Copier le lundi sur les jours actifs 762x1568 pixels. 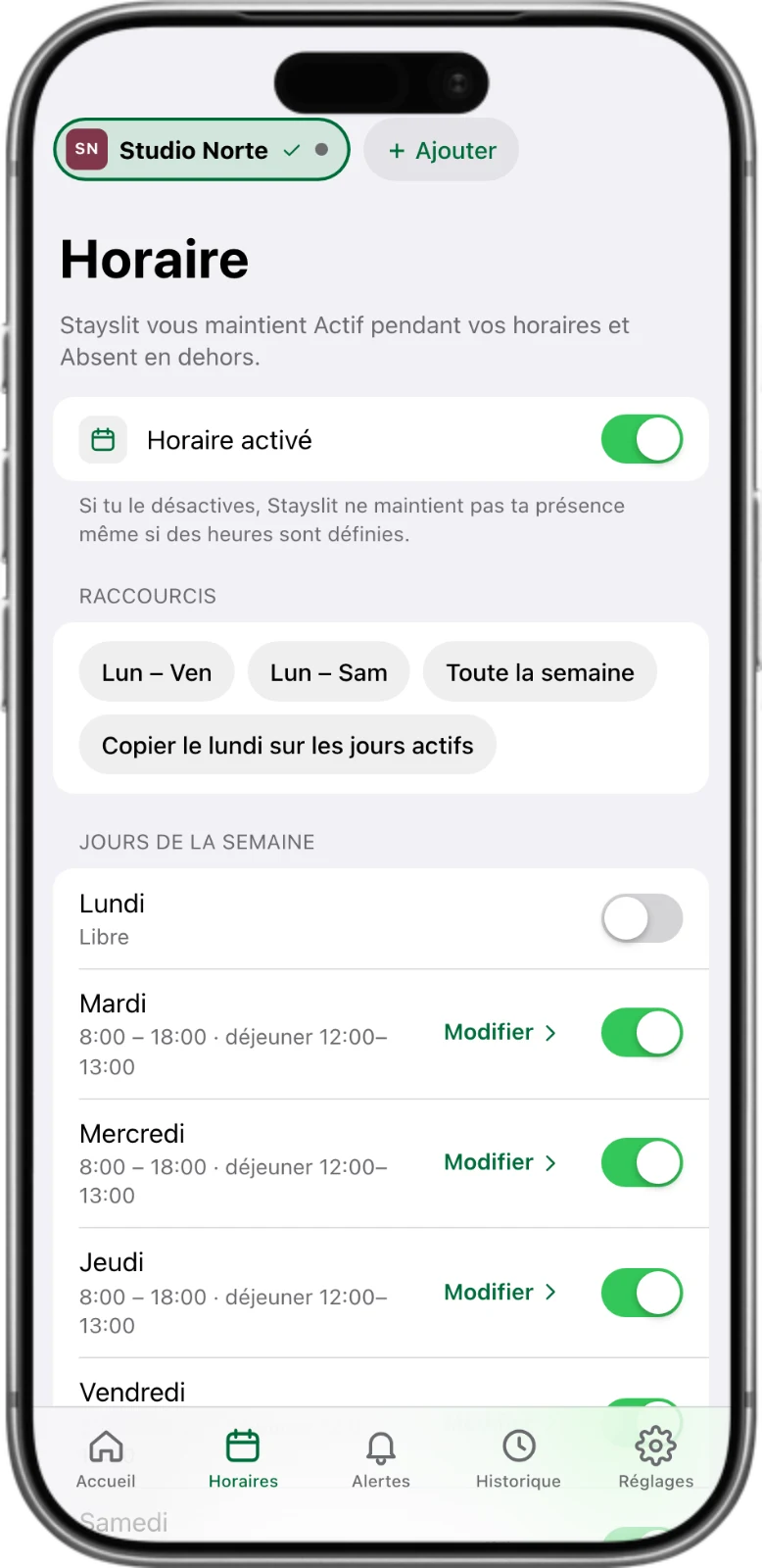(x=287, y=745)
